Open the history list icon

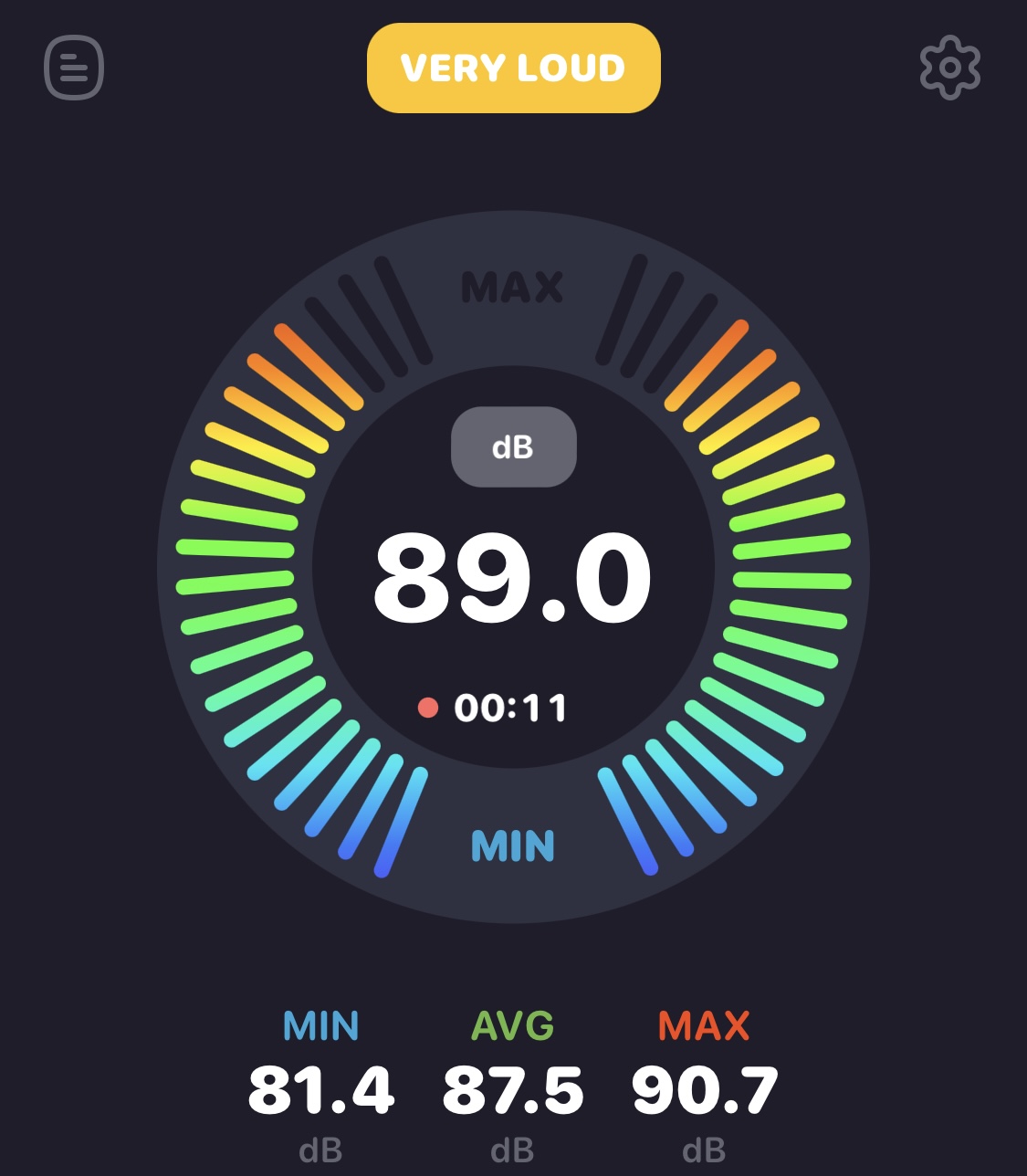[74, 68]
